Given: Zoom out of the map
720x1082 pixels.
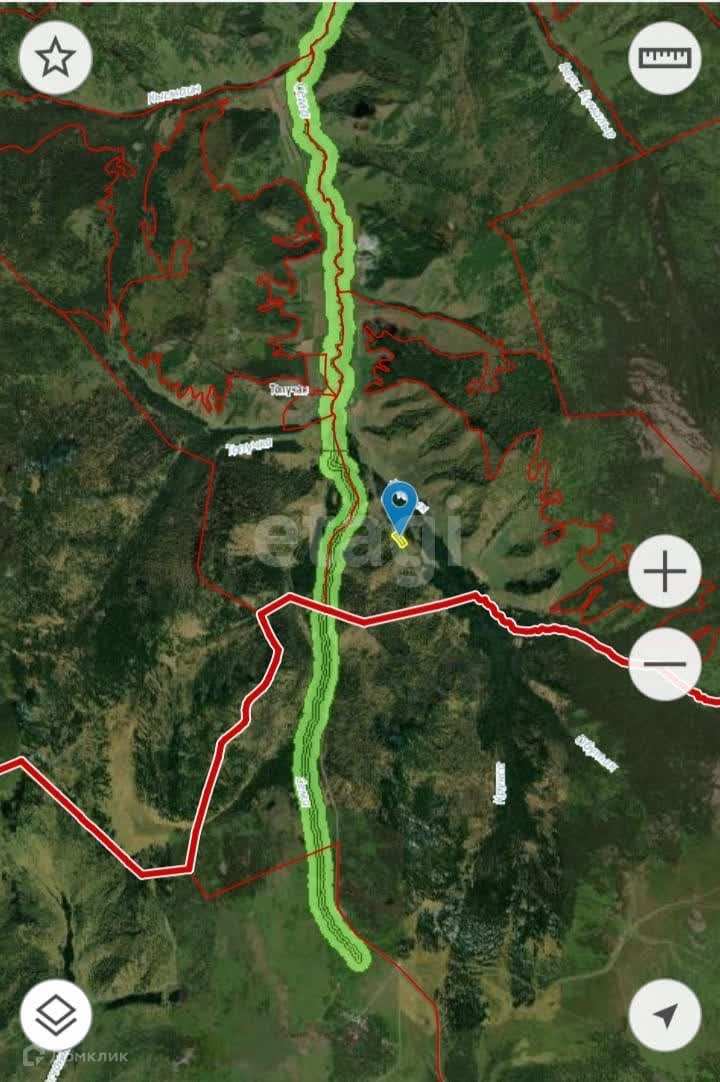Looking at the screenshot, I should [664, 664].
